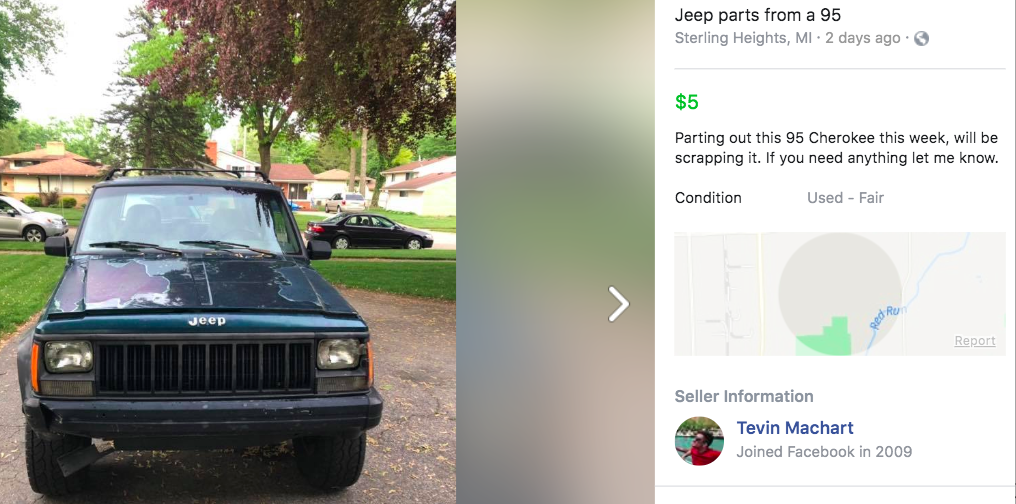Tap Tevin Machart's profile picture

[x=699, y=440]
